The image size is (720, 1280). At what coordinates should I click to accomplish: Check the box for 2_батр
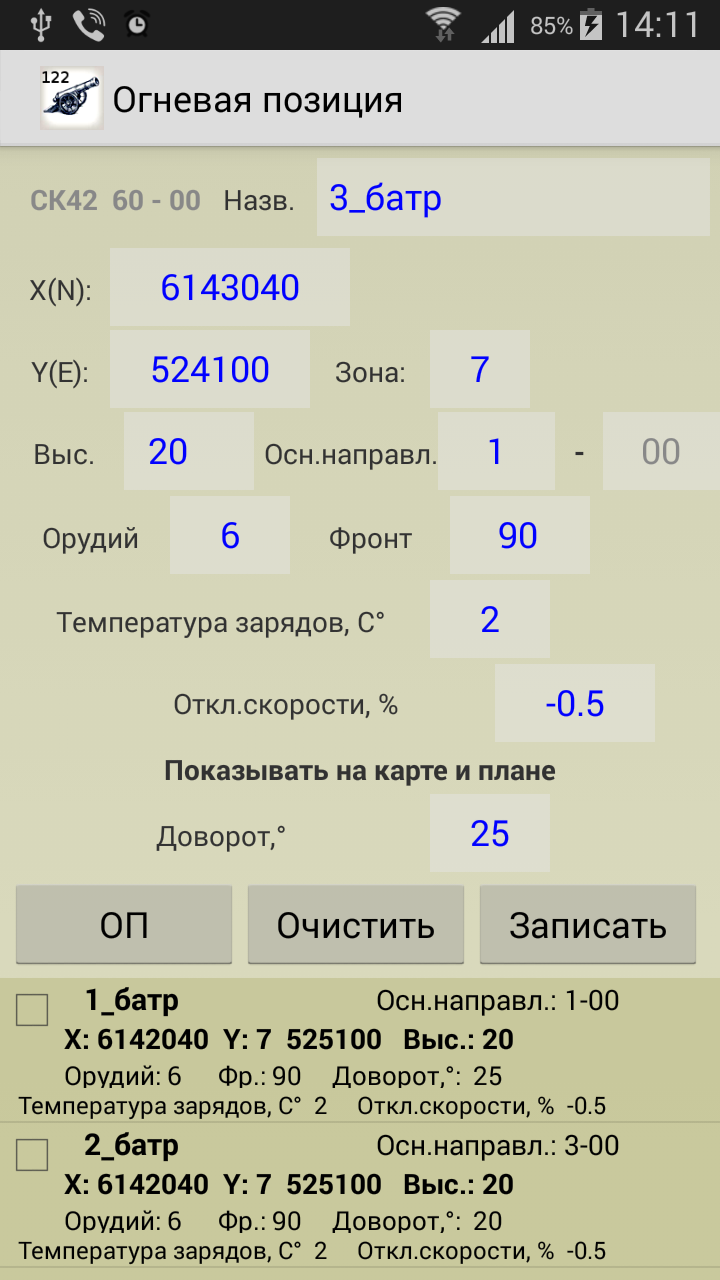click(33, 1155)
